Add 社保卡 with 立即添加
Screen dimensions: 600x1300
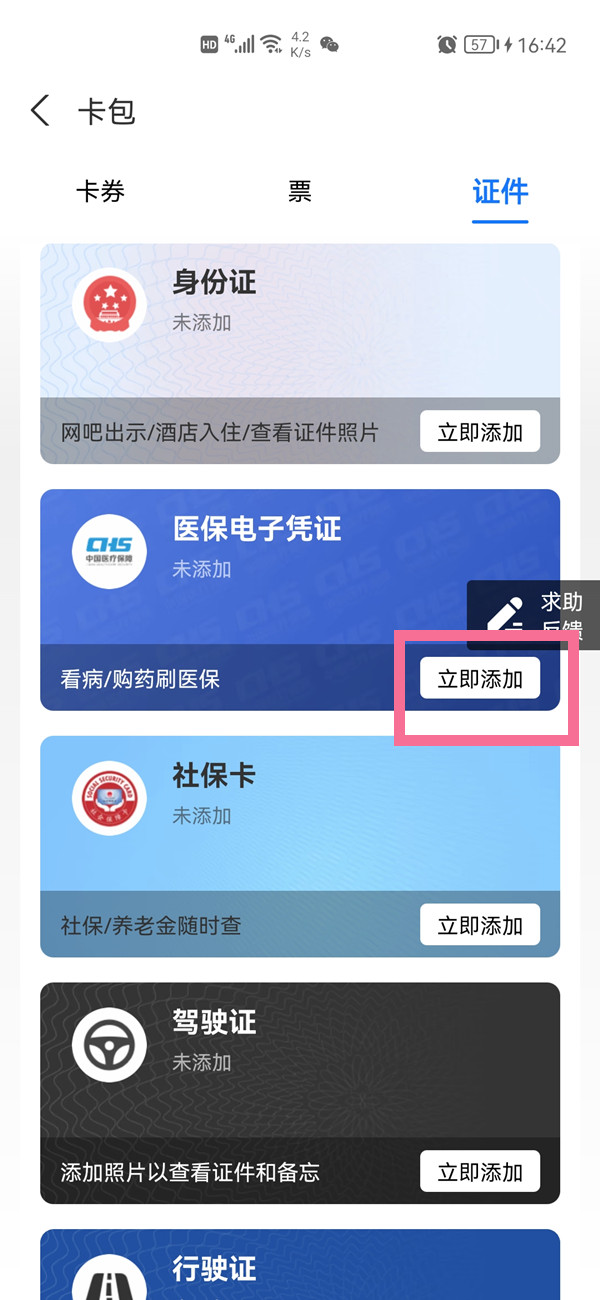tap(479, 925)
